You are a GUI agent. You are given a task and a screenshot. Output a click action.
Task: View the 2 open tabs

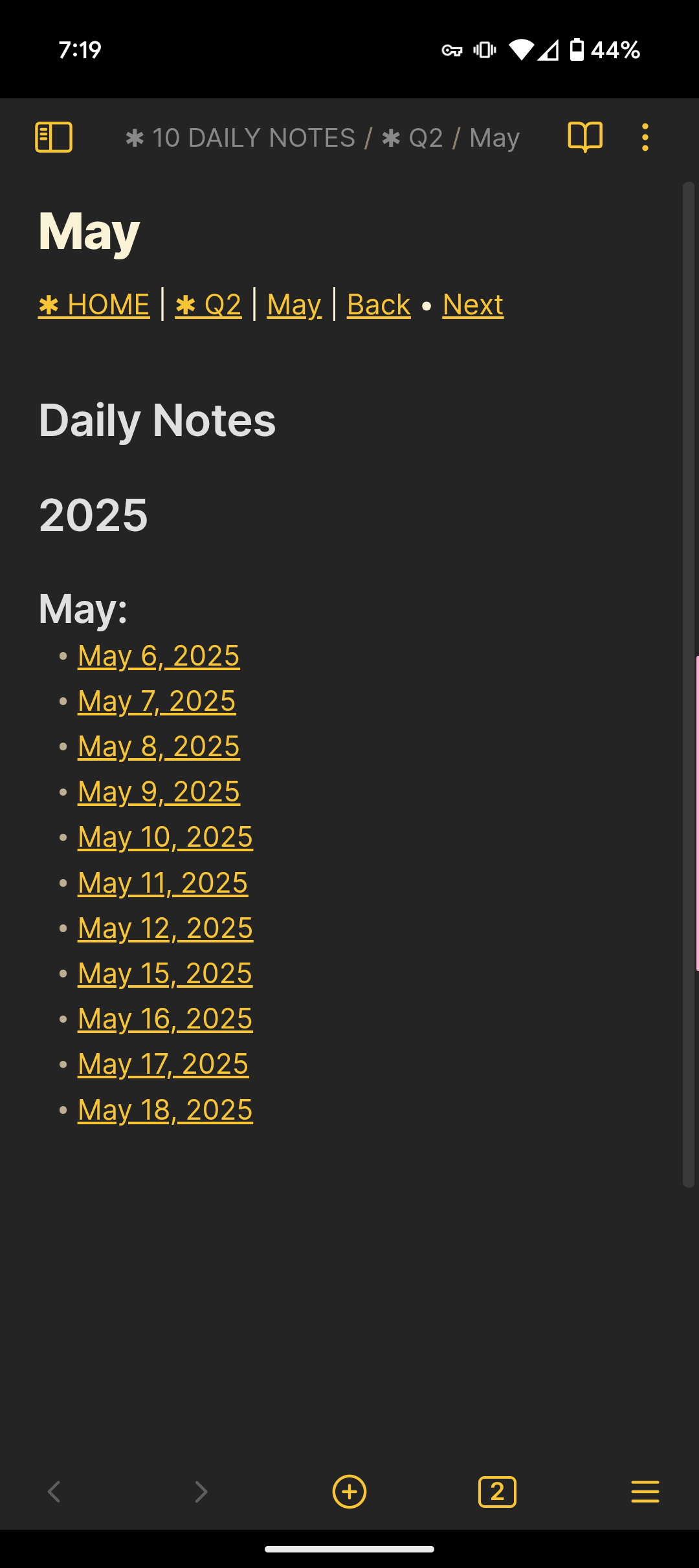497,1492
